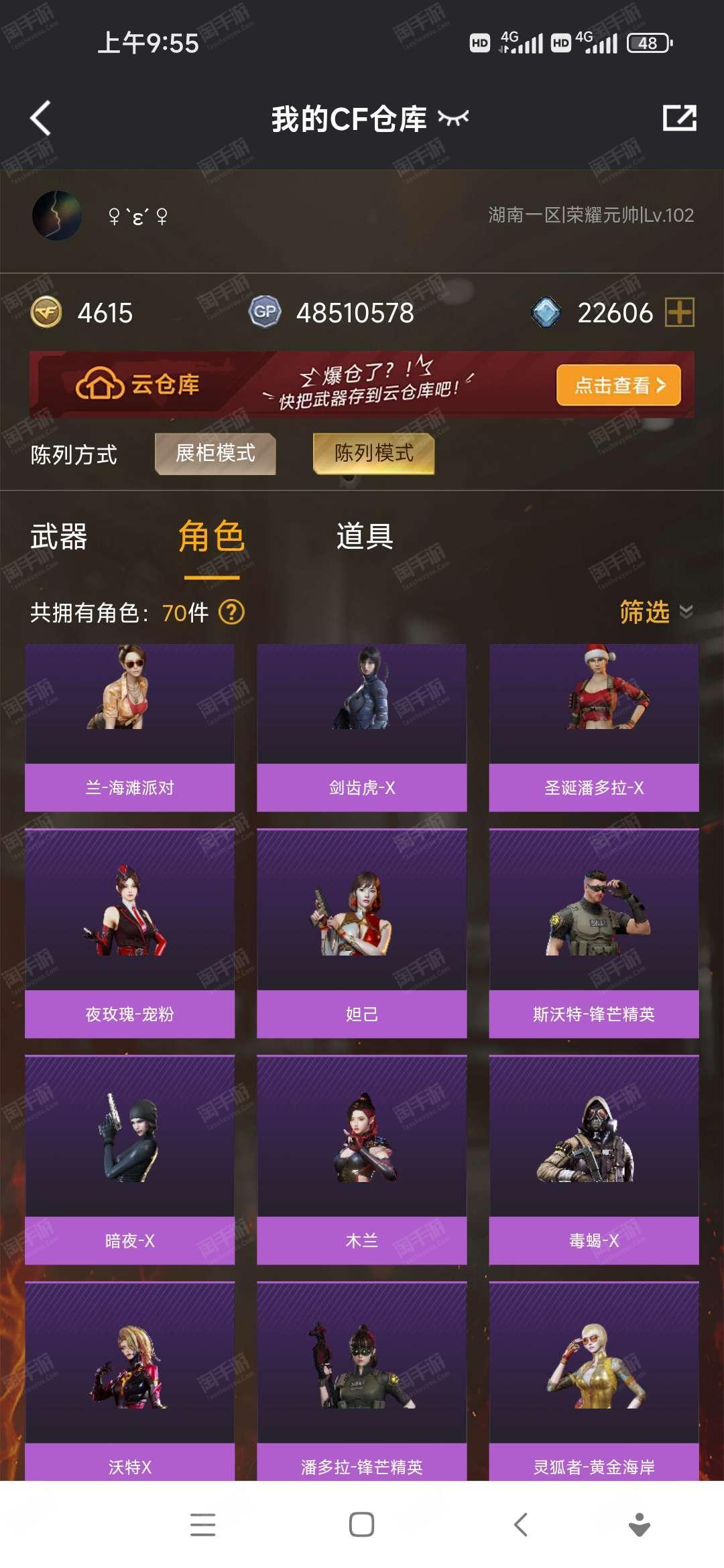Open the 妲己 character card
Image resolution: width=724 pixels, height=1568 pixels.
pos(361,933)
